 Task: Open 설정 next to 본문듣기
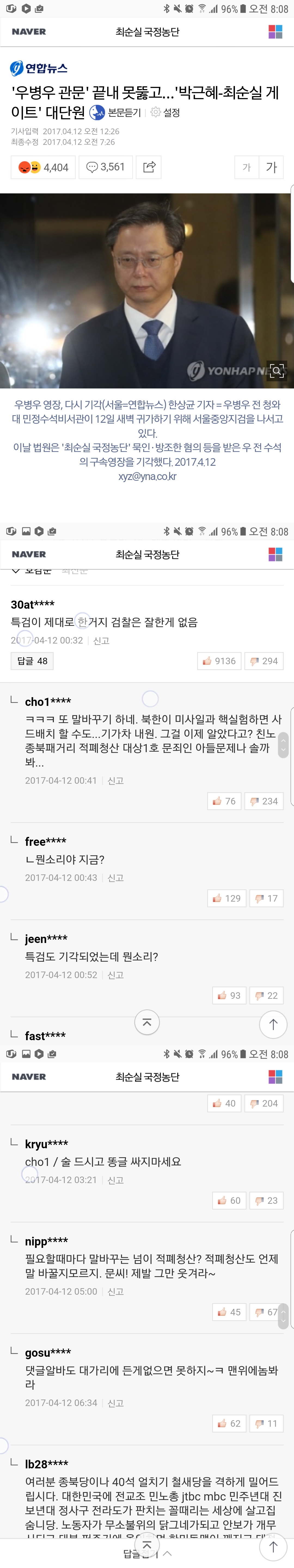166,113
